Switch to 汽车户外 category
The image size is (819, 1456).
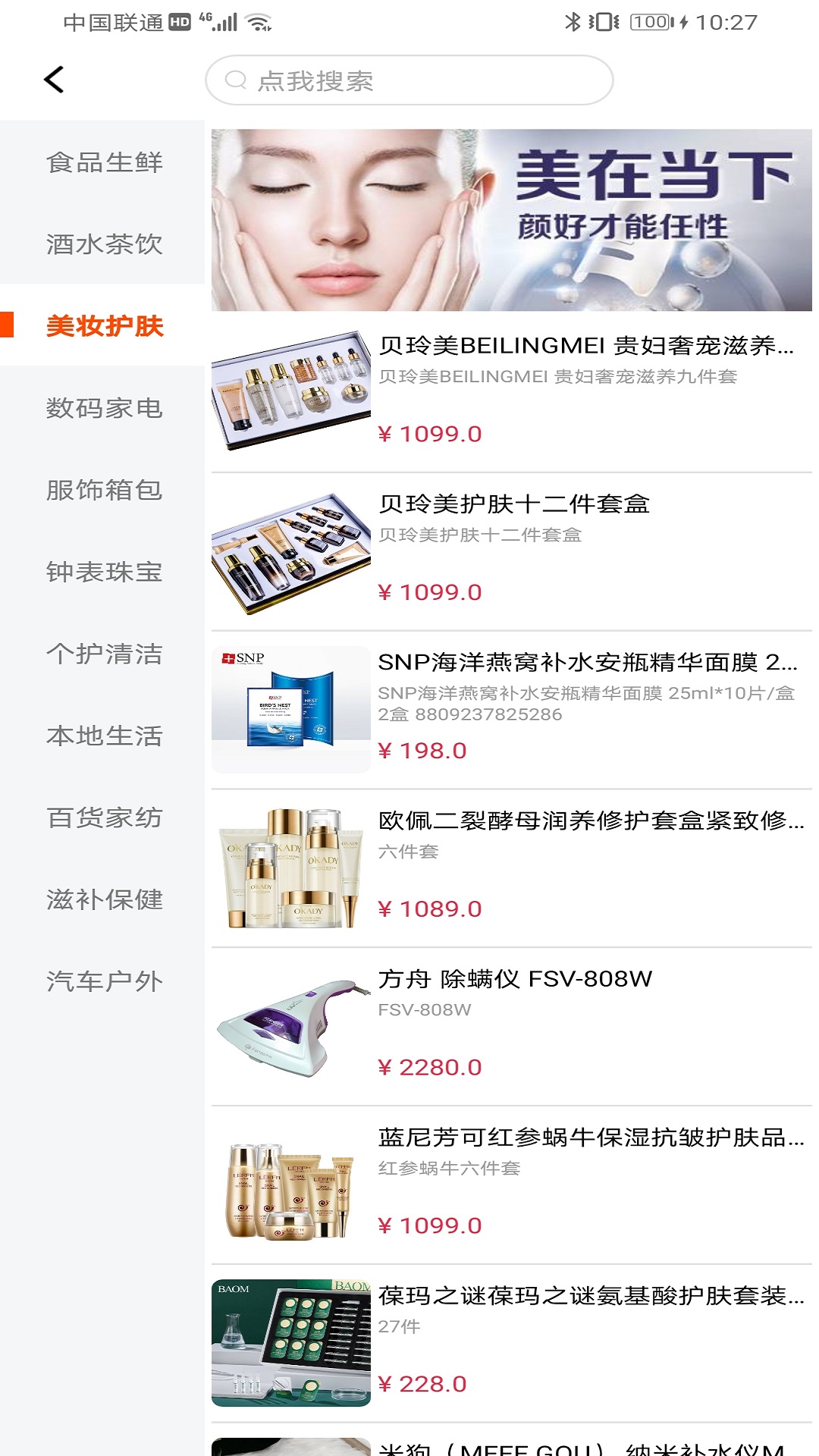pos(104,981)
